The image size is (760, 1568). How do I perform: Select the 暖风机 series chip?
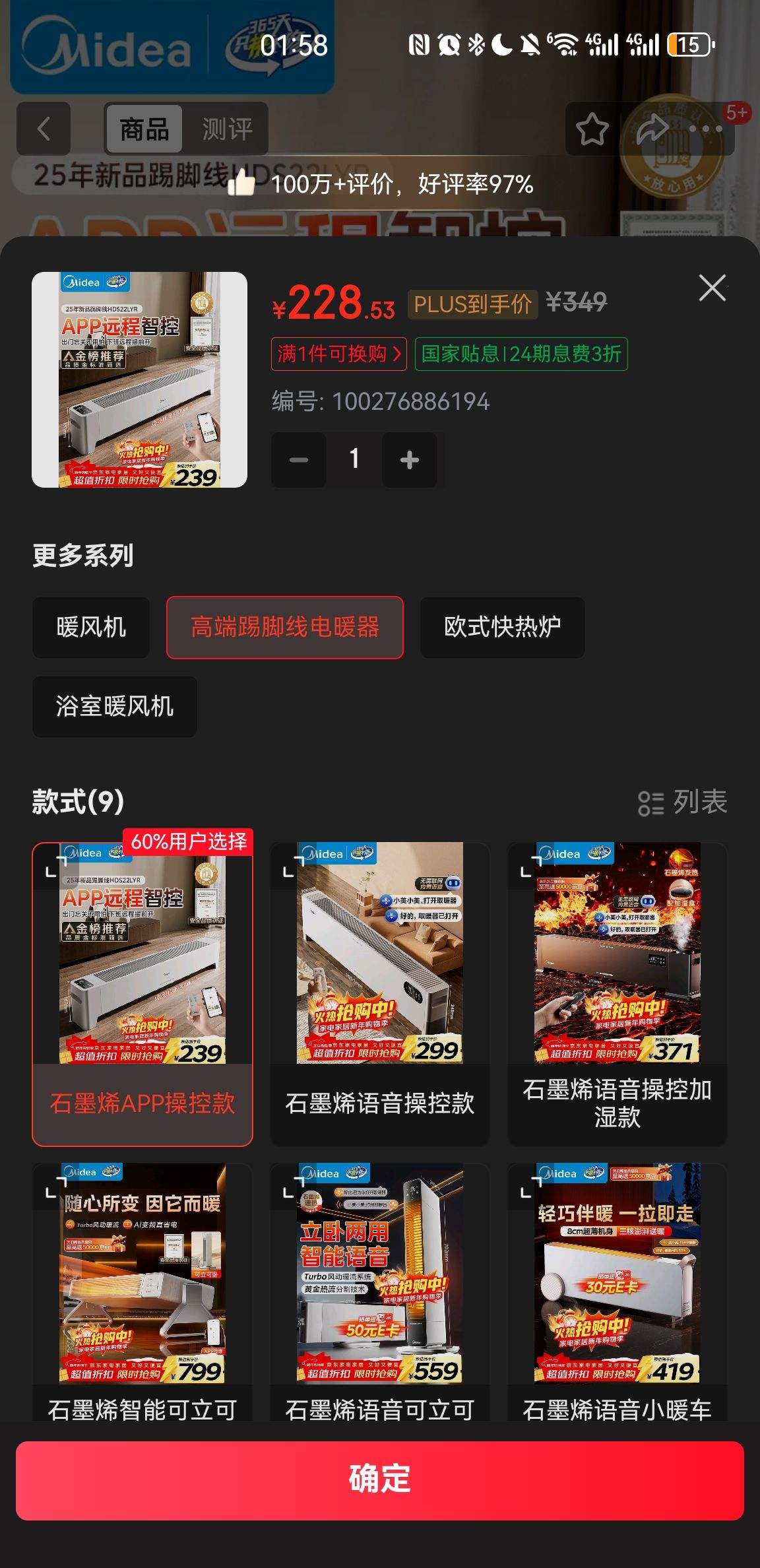(x=91, y=627)
